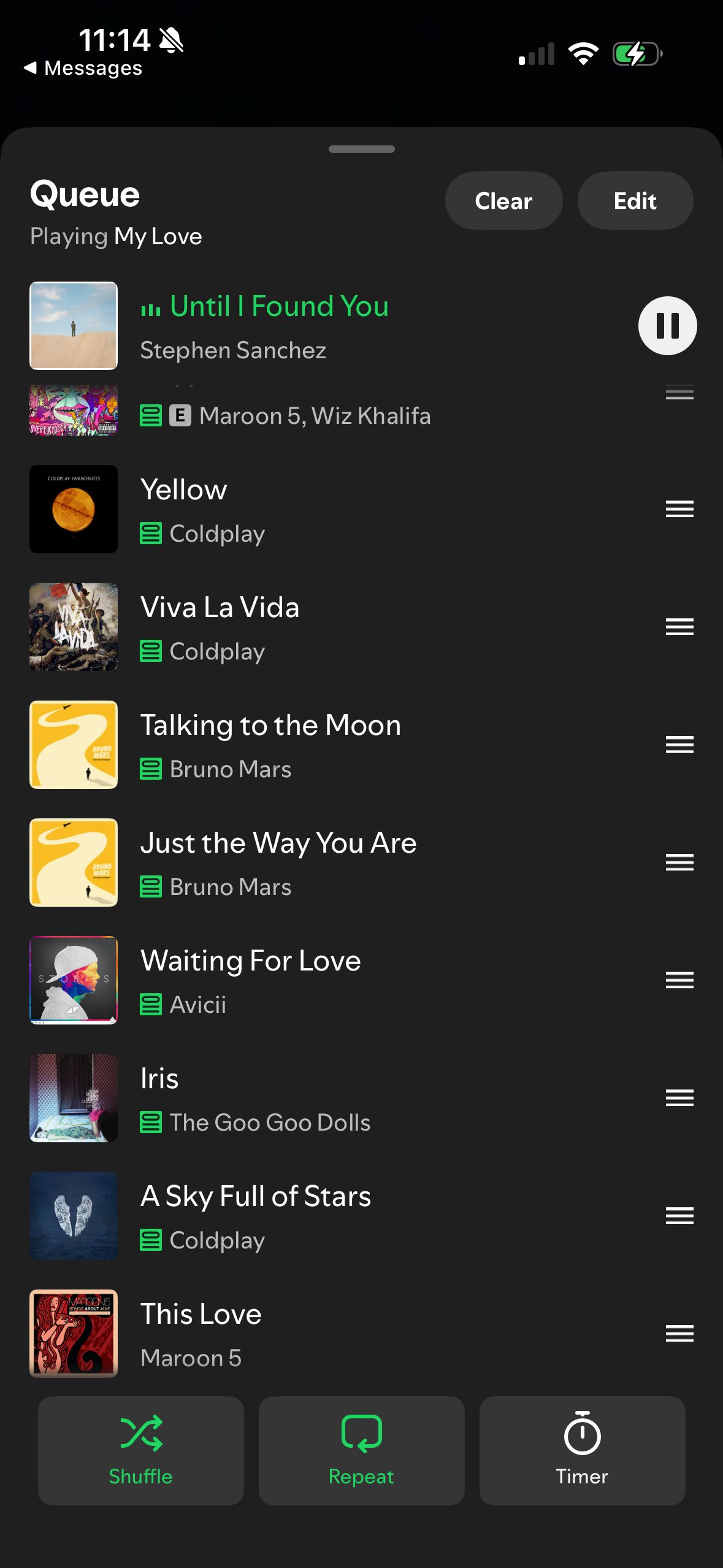Clear the queue
Screen dimensions: 723x1568
503,201
